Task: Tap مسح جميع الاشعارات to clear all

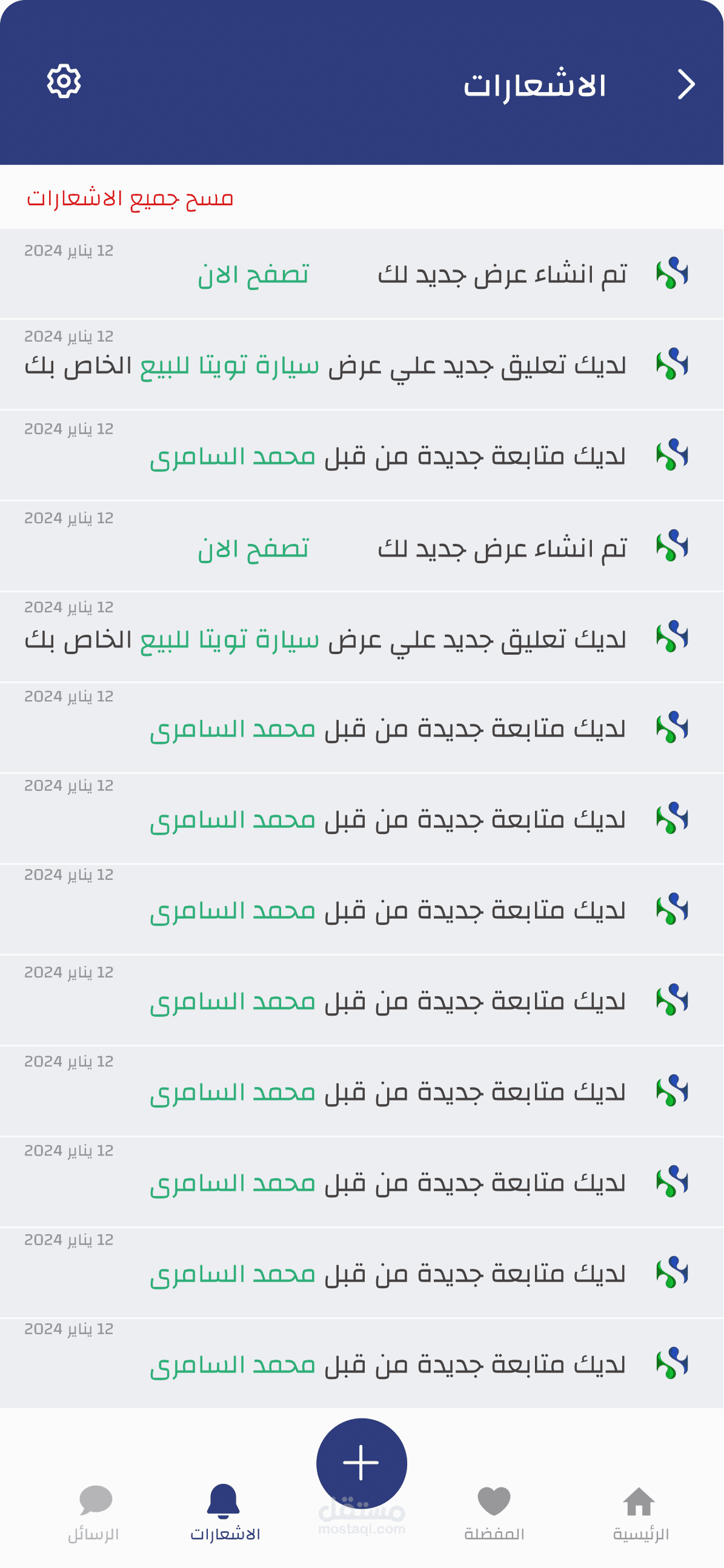Action: pos(130,199)
